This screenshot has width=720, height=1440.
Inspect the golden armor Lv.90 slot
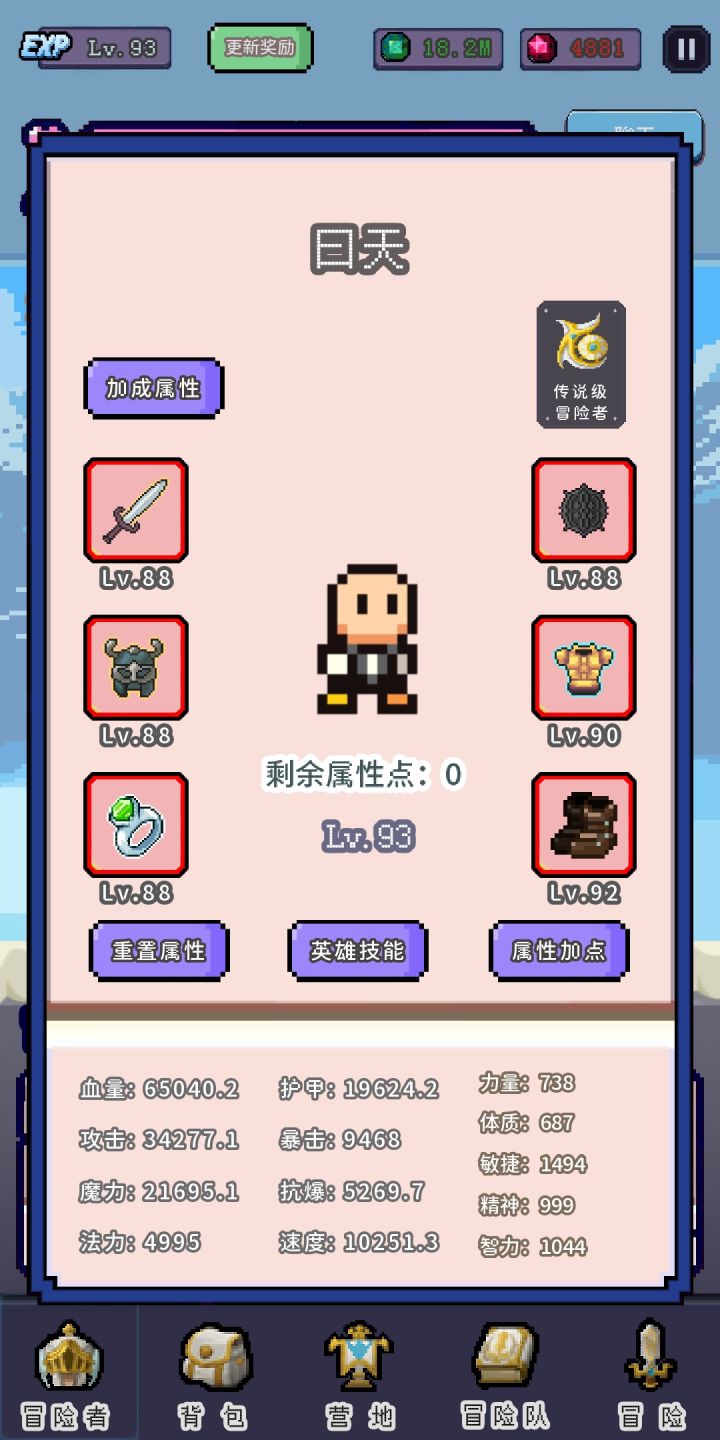coord(583,668)
